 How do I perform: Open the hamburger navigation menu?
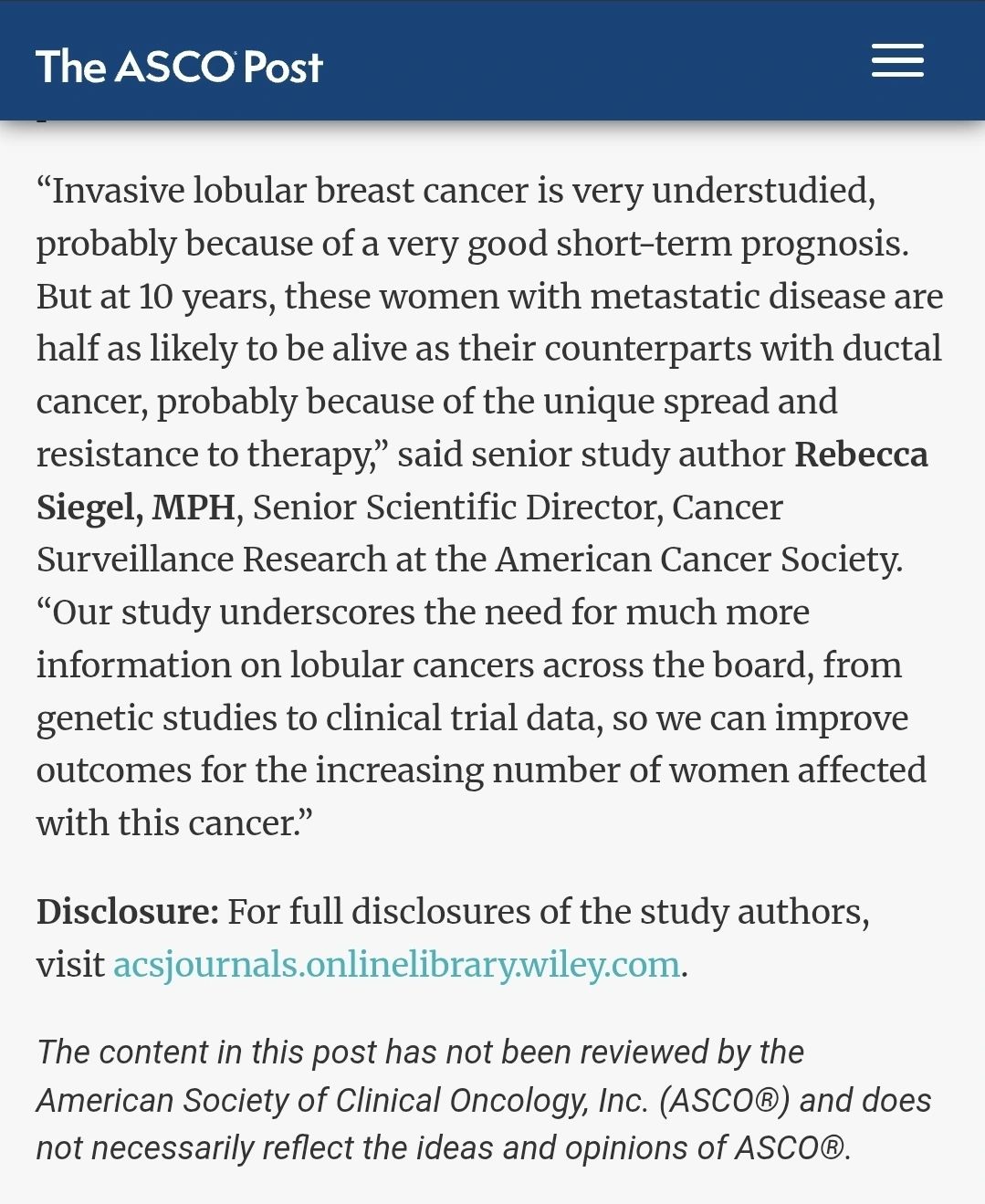897,61
